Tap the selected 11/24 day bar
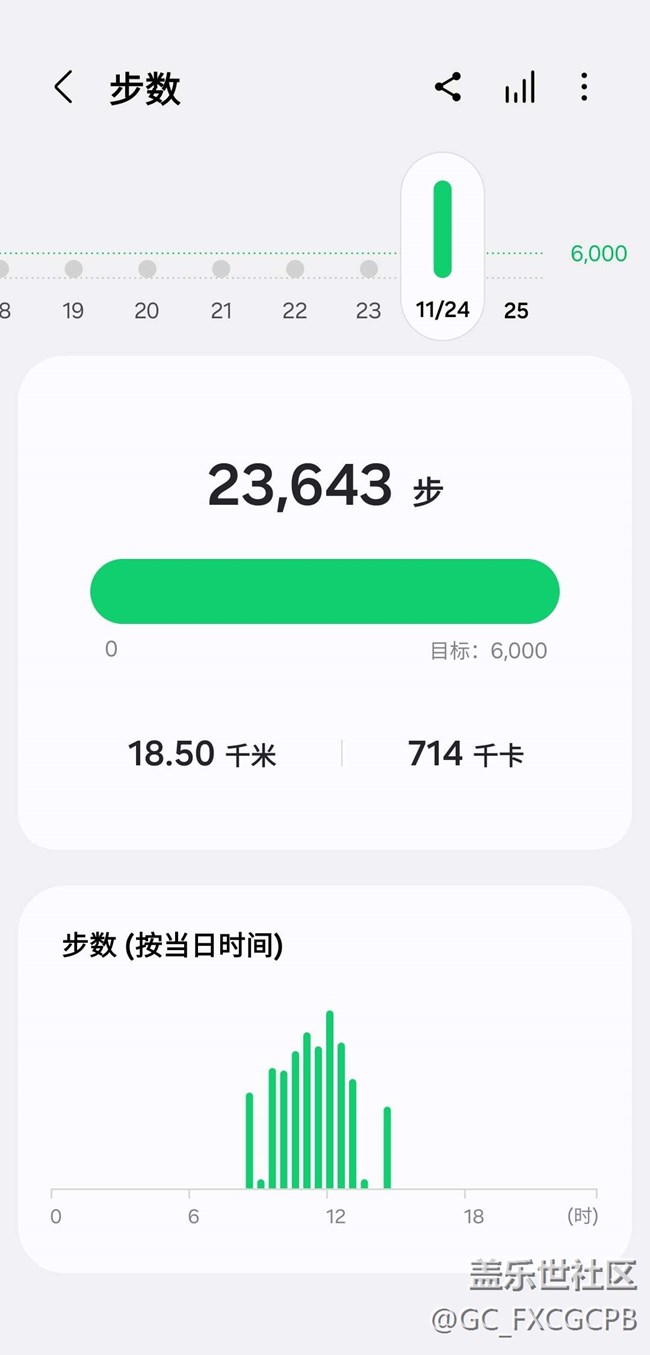This screenshot has width=650, height=1355. pos(443,246)
